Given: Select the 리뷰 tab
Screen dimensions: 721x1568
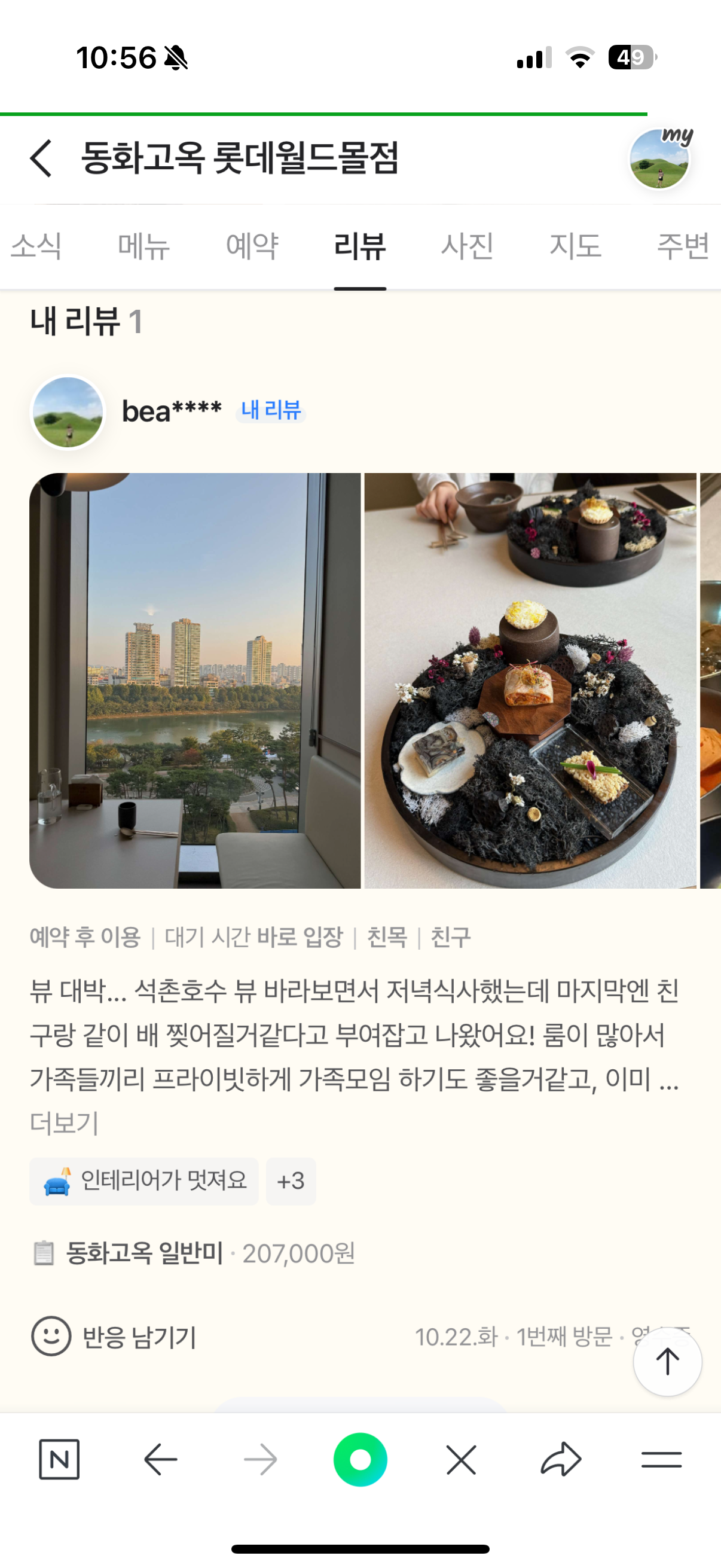Looking at the screenshot, I should [x=359, y=246].
